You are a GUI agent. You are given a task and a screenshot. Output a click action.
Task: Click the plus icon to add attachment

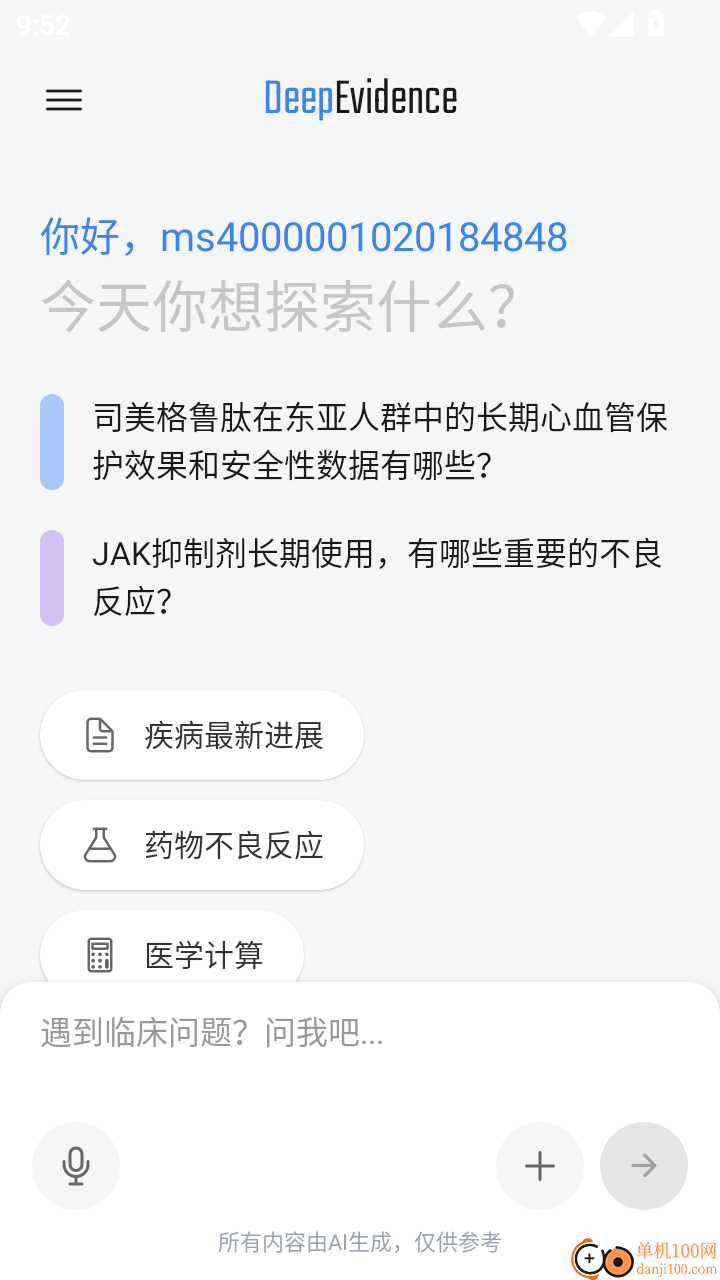(540, 1165)
